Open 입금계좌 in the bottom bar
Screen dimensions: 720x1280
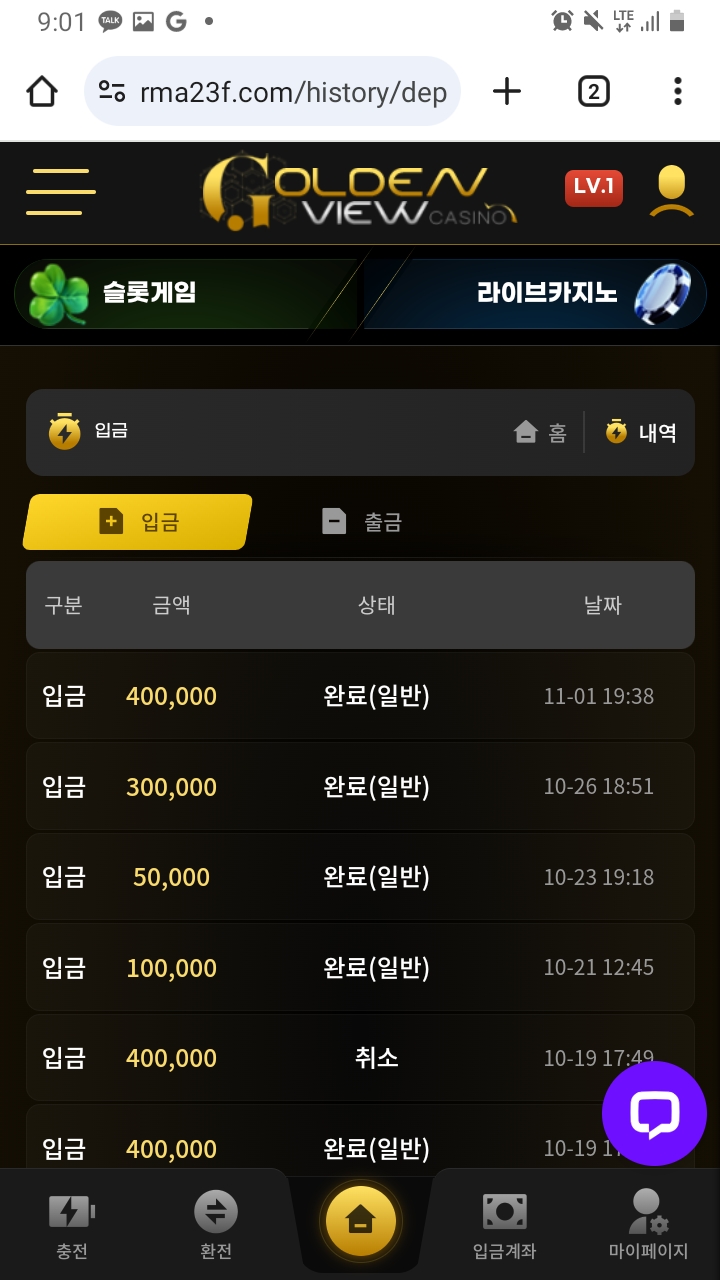pos(504,1225)
